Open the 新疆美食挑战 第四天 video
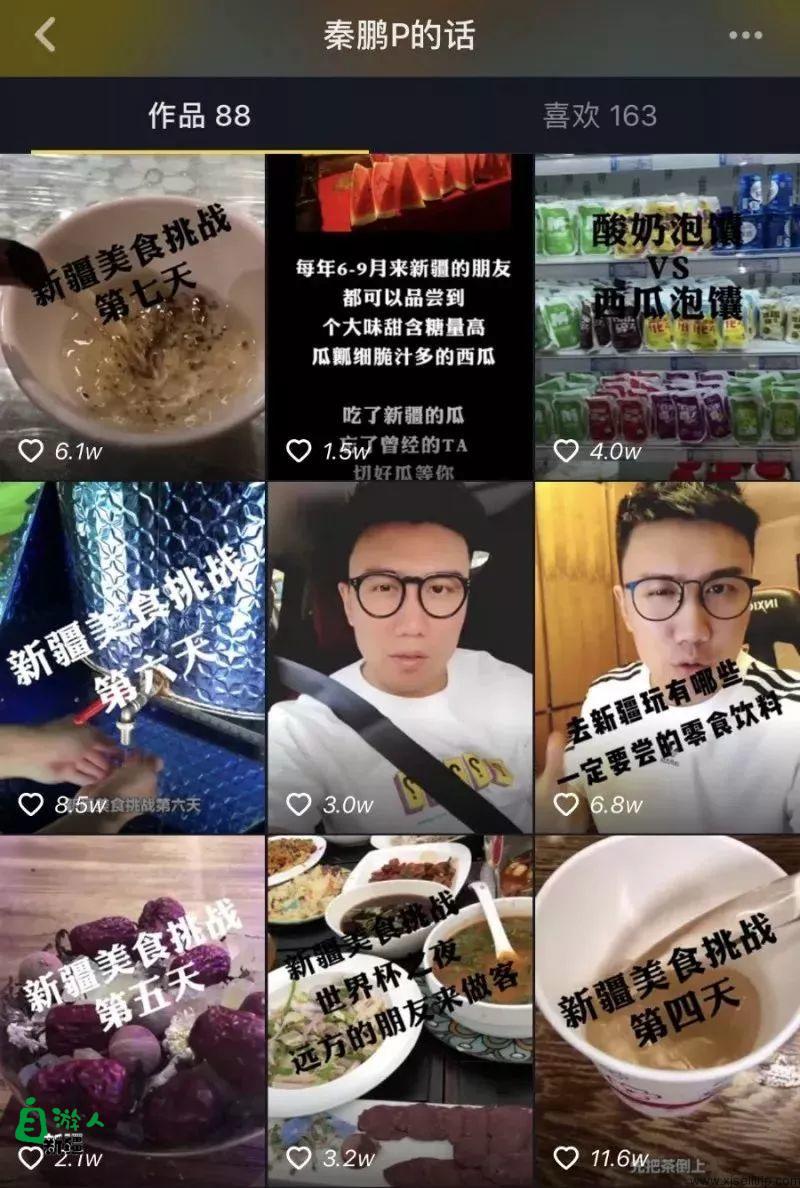800x1188 pixels. pyautogui.click(x=667, y=1010)
